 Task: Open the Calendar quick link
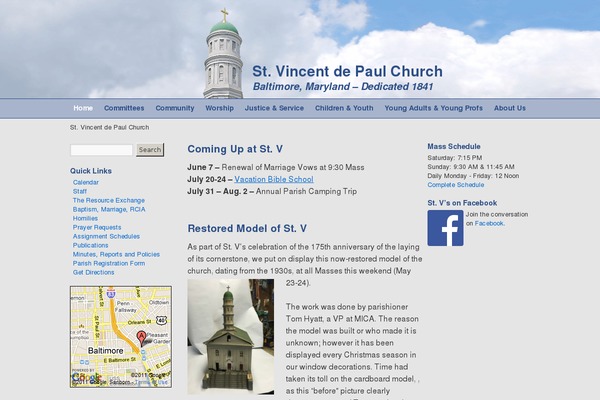coord(86,183)
